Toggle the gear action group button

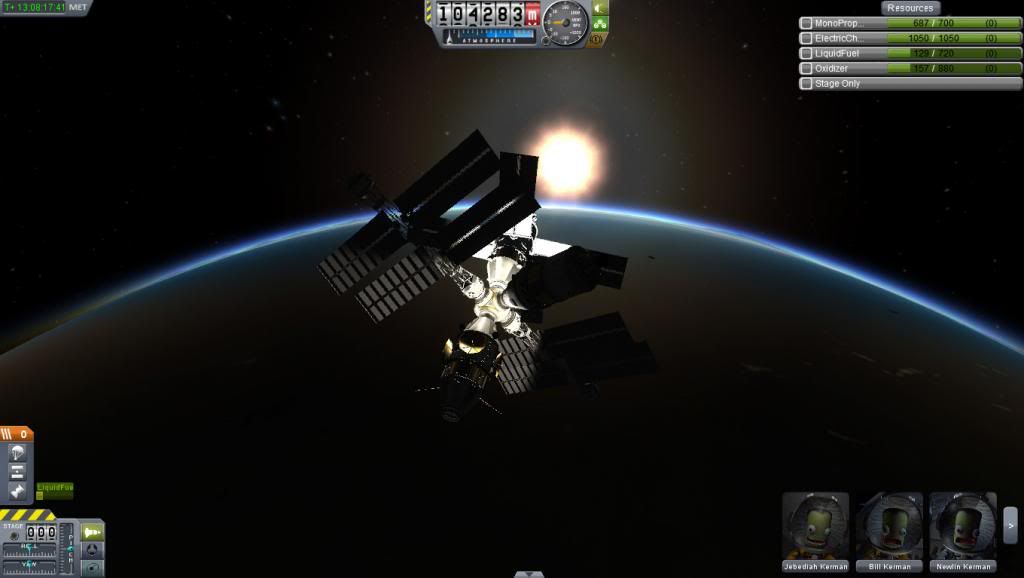click(600, 22)
